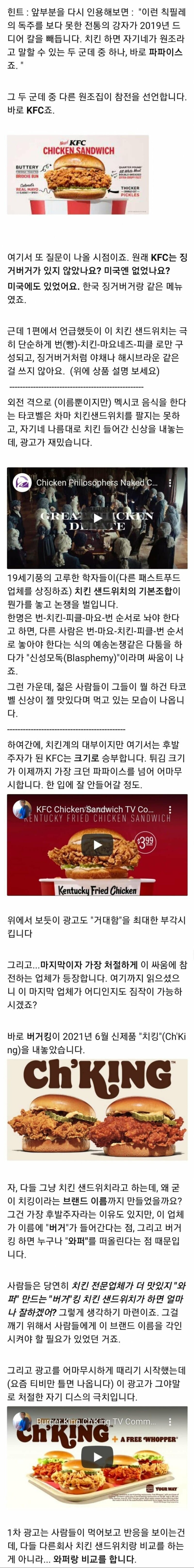
Task: Open overflow menu on KFC Chicken Sandwich video
Action: pyautogui.click(x=170, y=810)
